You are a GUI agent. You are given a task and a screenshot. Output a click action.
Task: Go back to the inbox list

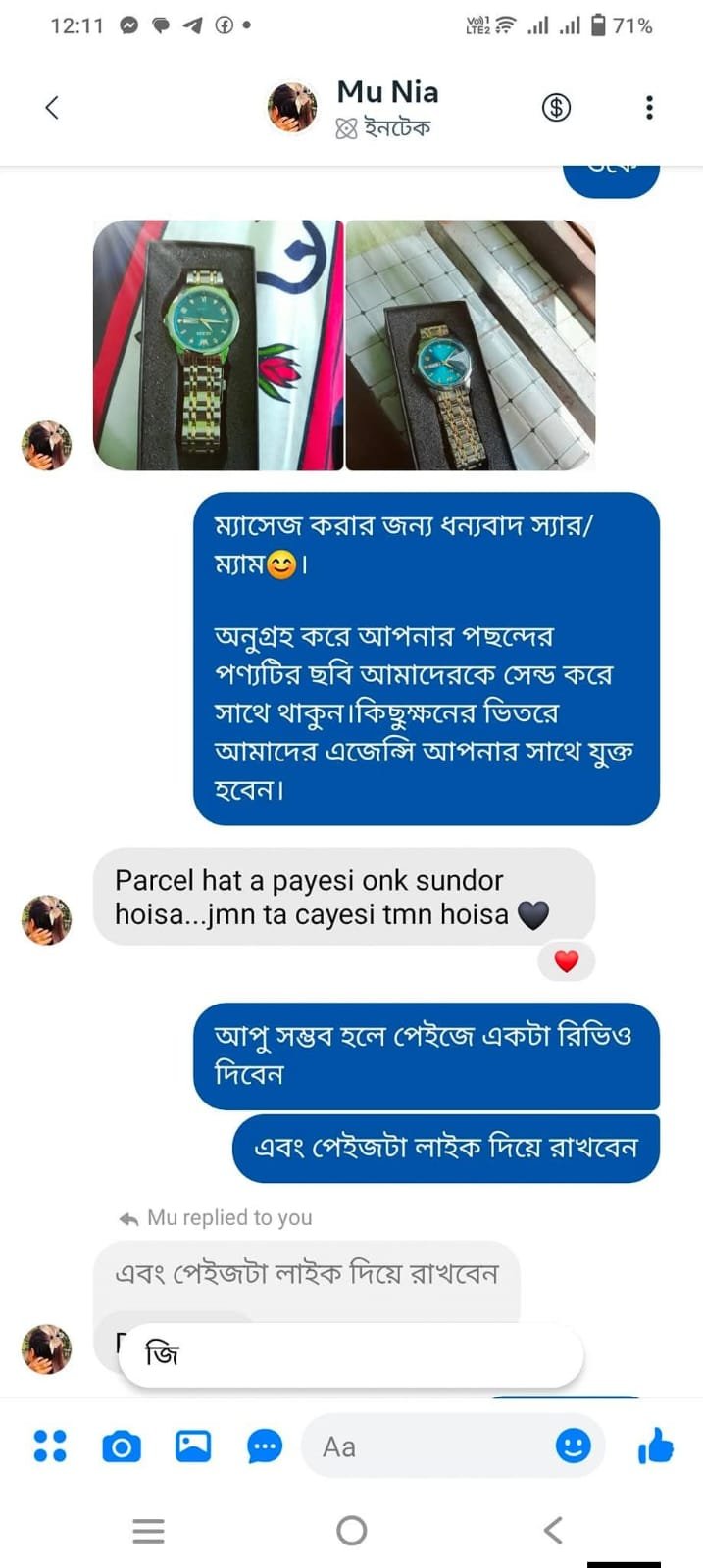pos(52,107)
